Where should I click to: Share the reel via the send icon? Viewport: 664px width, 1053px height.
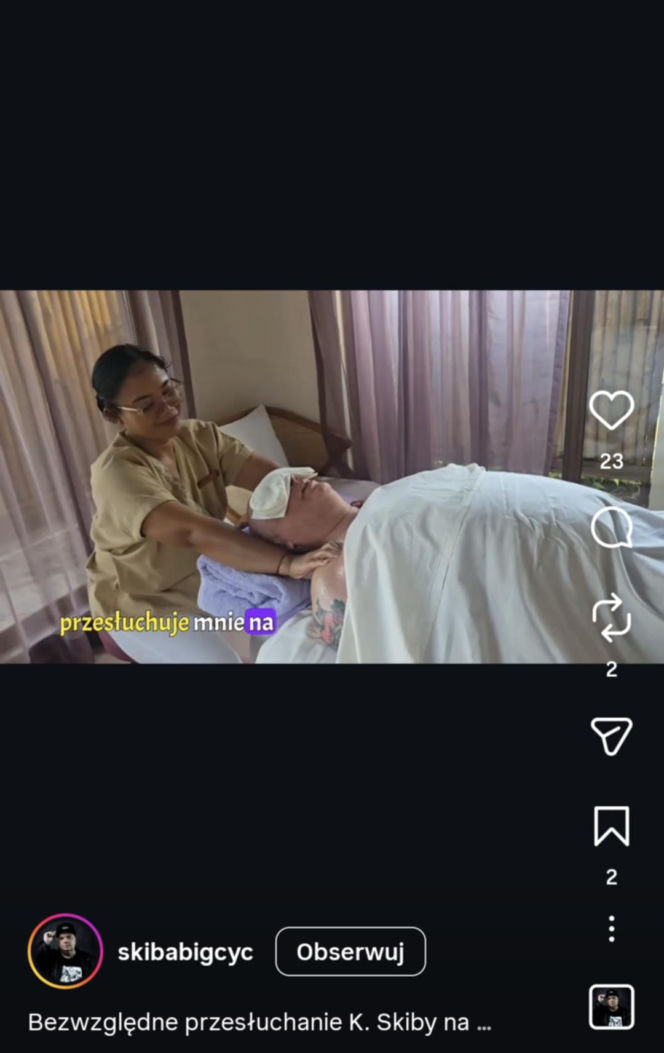coord(611,736)
